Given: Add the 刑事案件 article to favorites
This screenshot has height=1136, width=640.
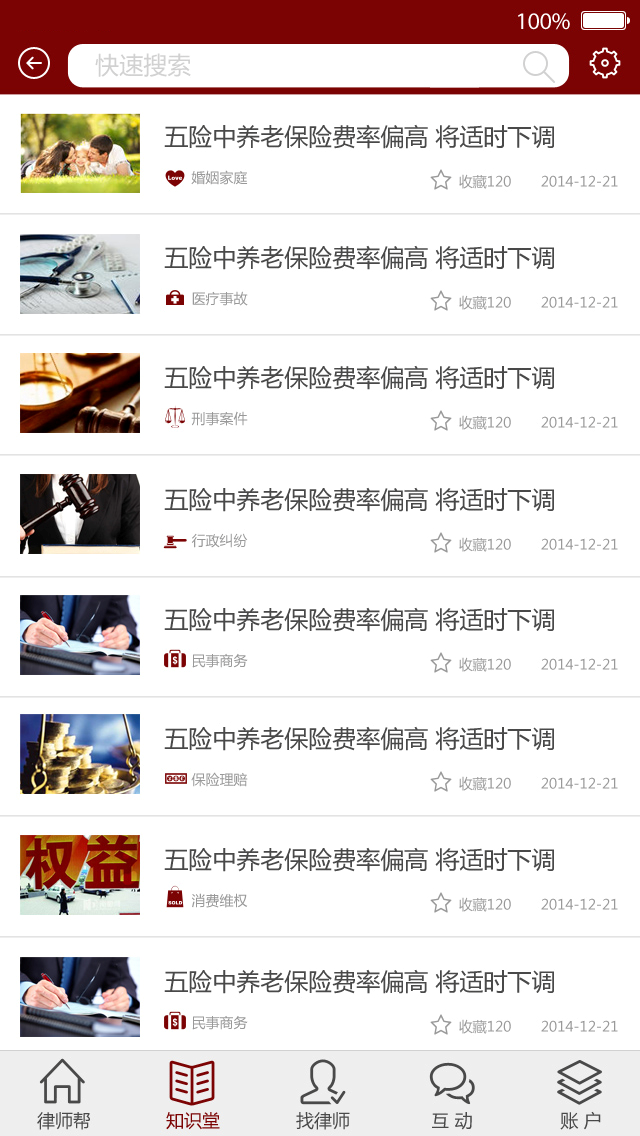Looking at the screenshot, I should tap(441, 421).
